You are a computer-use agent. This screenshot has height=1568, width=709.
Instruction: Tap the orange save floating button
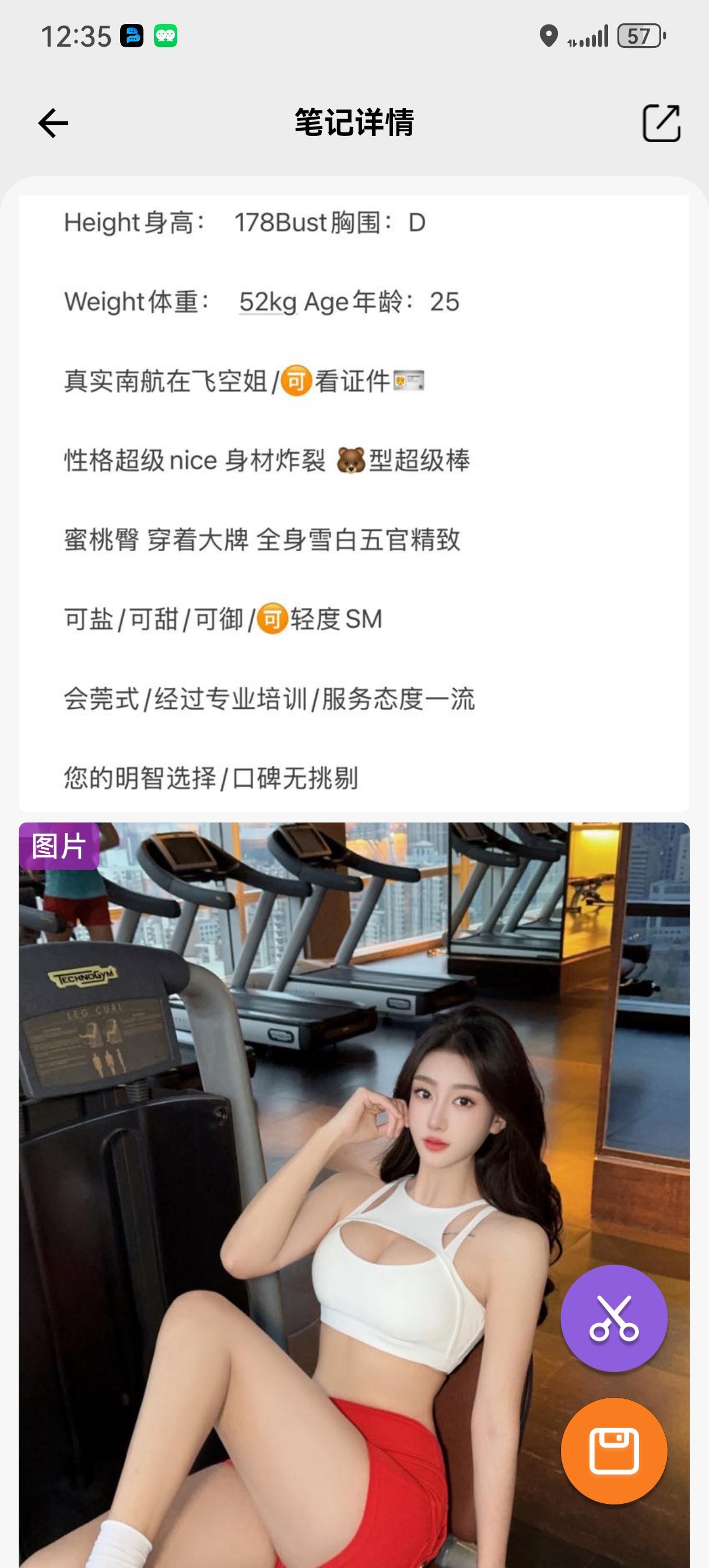point(613,1451)
